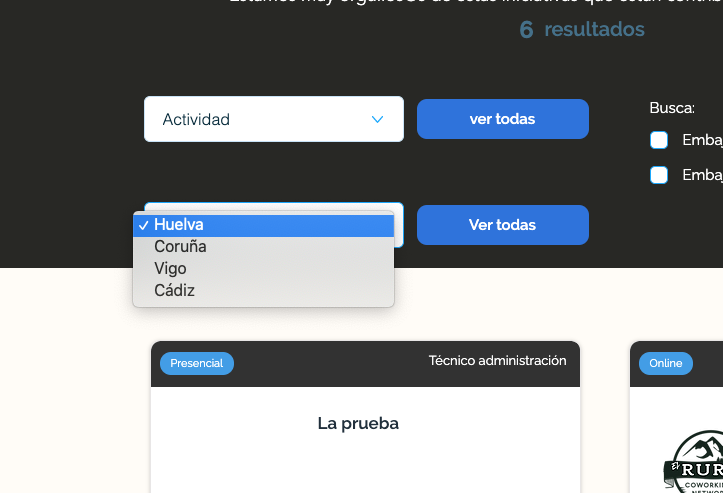Tick the second Busca checkbox

659,175
